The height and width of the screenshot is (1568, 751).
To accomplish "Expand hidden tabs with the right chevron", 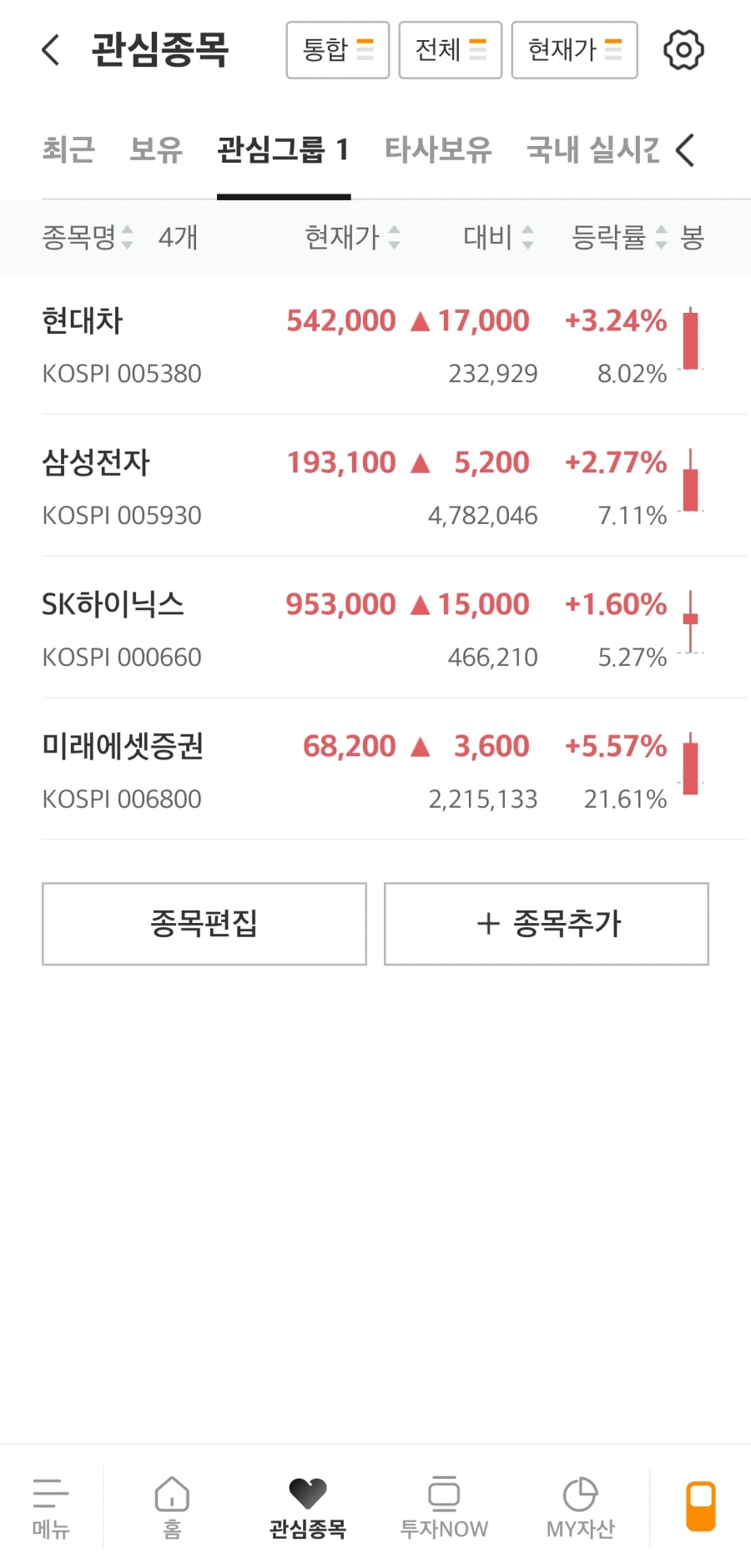I will tap(686, 150).
